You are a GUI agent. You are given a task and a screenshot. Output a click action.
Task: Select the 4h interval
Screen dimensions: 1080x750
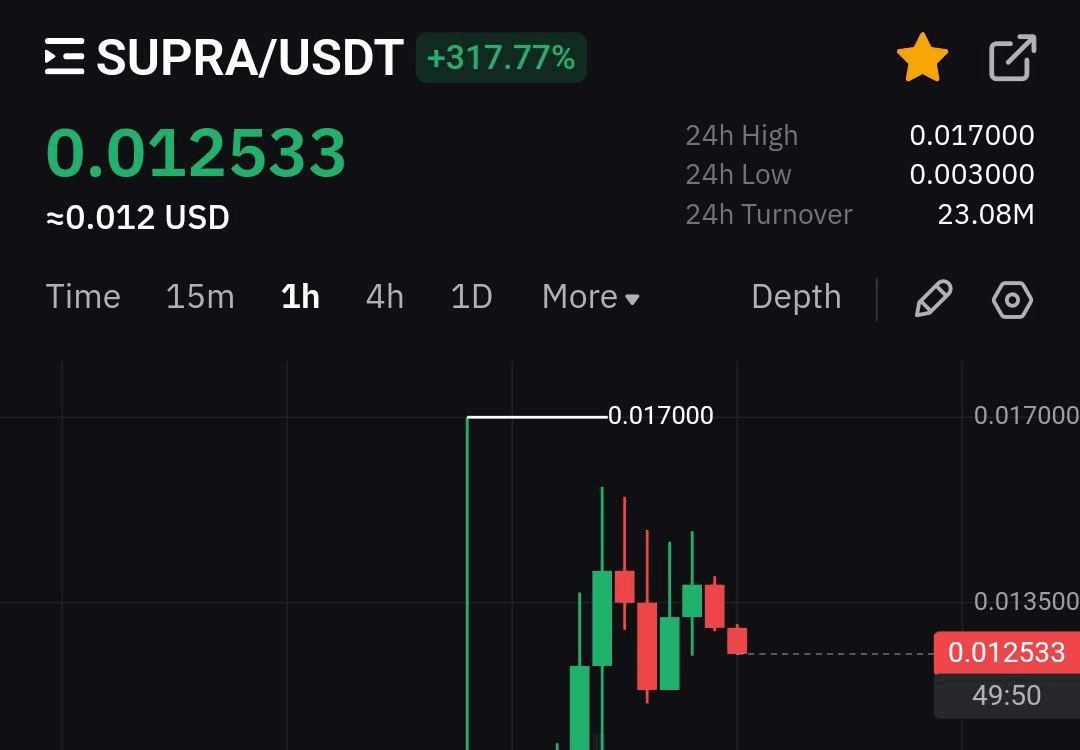click(x=385, y=297)
